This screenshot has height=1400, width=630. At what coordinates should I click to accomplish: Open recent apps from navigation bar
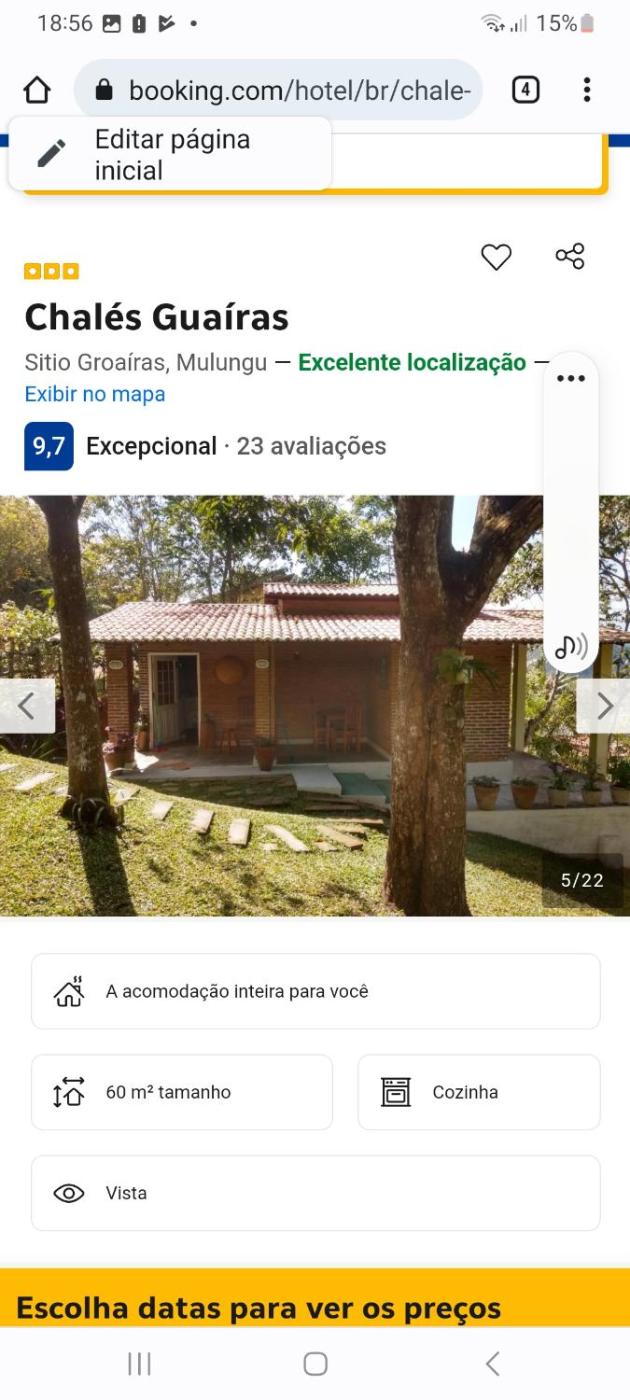139,1363
